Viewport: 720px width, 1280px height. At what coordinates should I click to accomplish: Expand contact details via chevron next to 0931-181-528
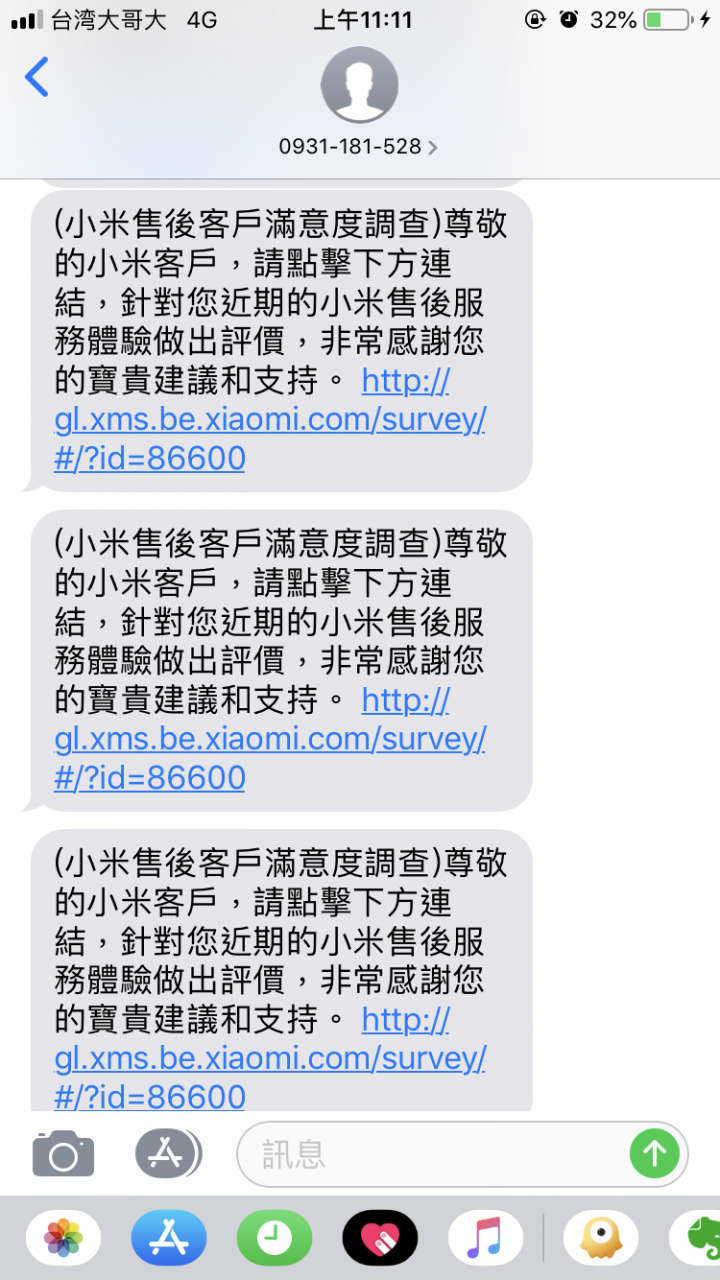[x=432, y=147]
